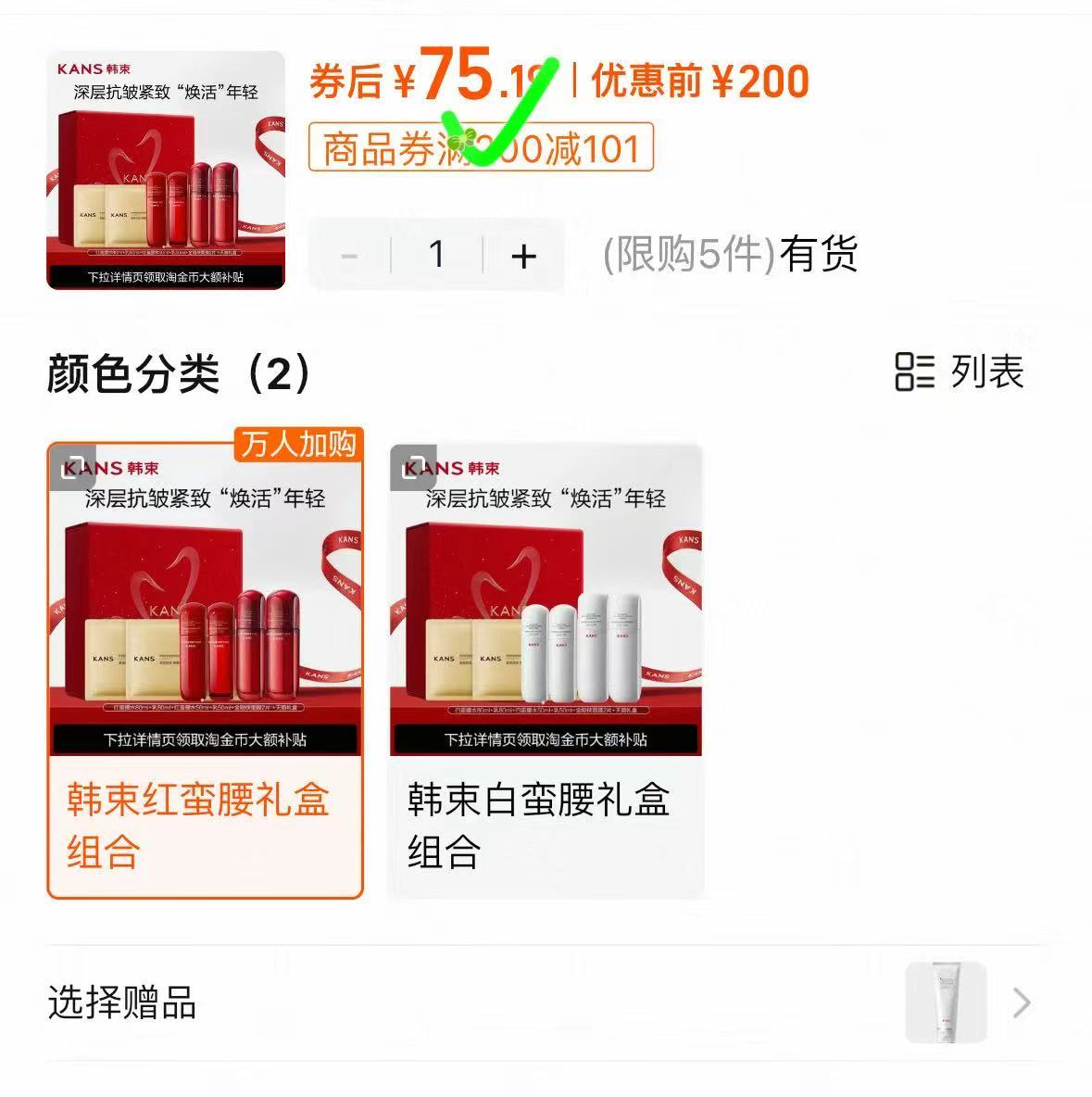
Task: Open gift options via the right chevron
Action: tap(1022, 1002)
